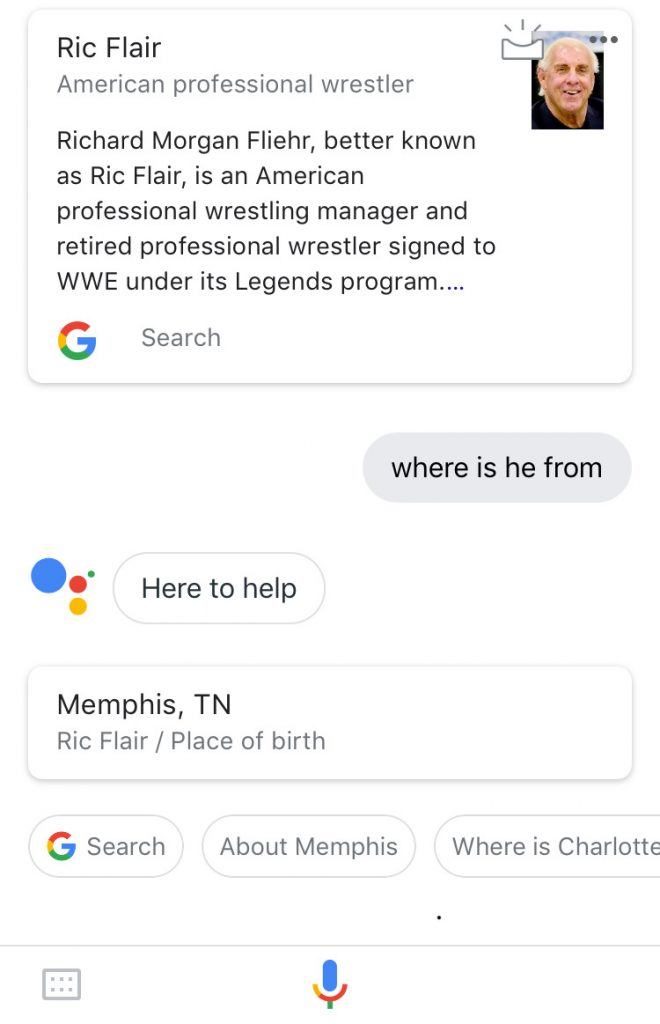Open the three-dot overflow menu

(x=604, y=40)
